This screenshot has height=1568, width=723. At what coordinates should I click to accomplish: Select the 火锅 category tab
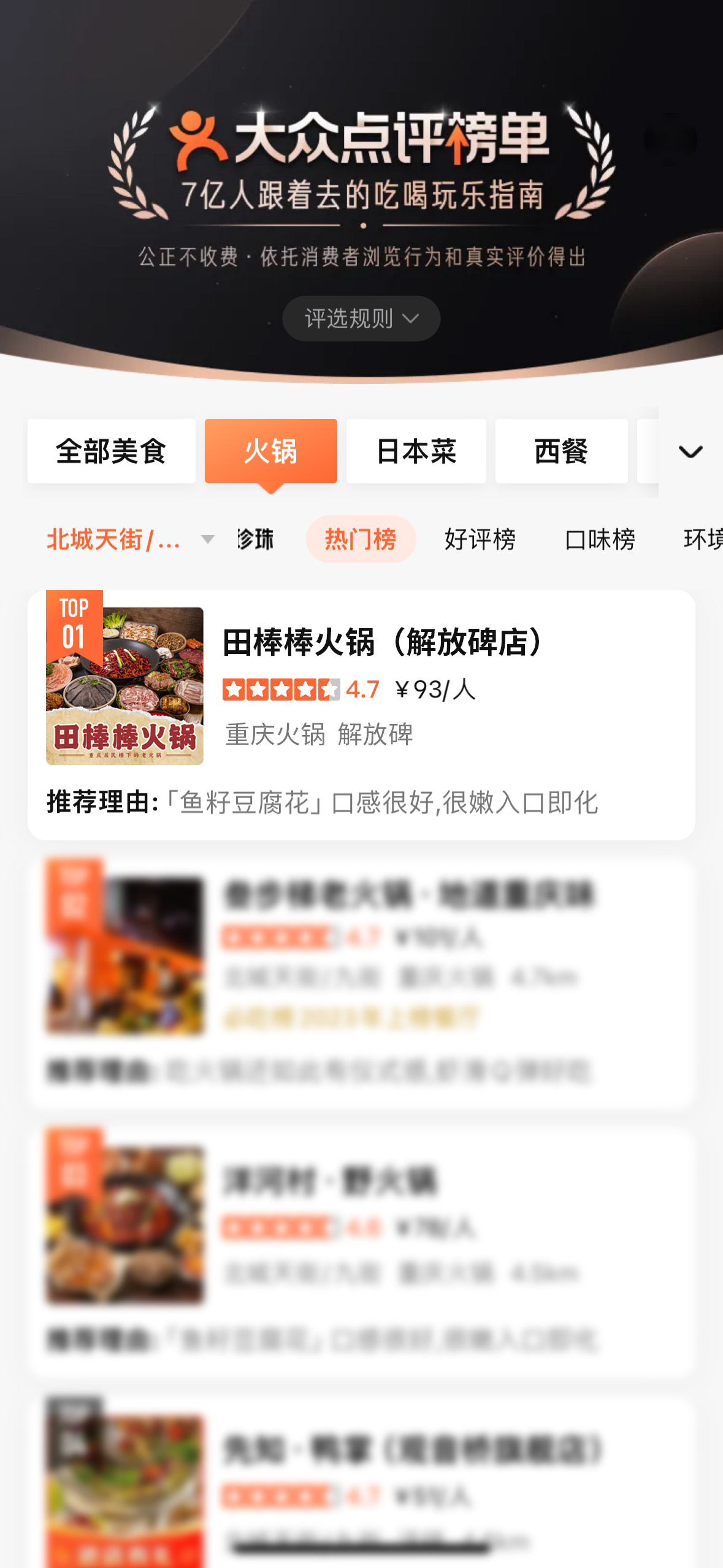(x=270, y=452)
